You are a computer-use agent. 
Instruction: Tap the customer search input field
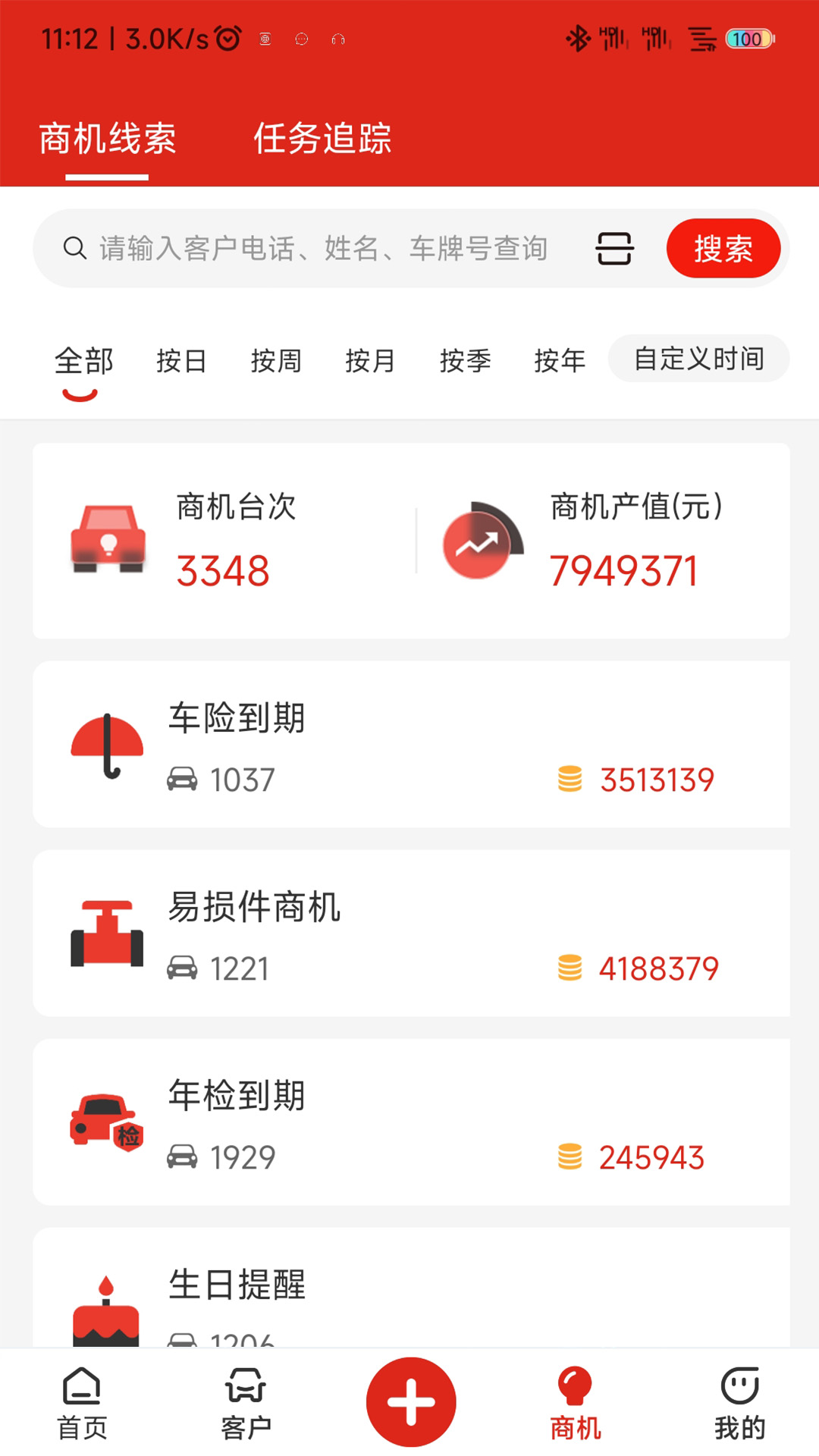click(x=322, y=249)
